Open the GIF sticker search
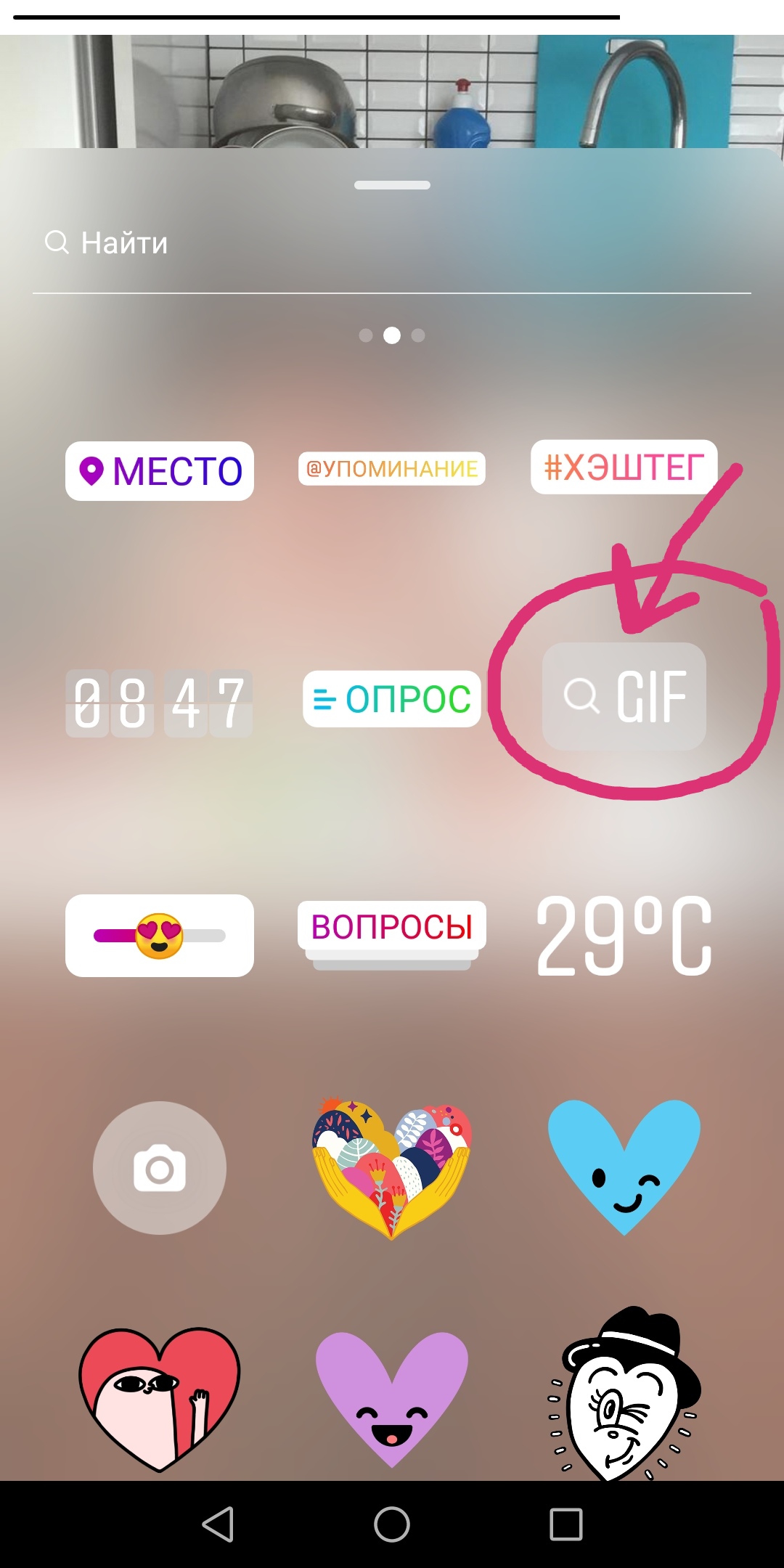 click(x=624, y=697)
